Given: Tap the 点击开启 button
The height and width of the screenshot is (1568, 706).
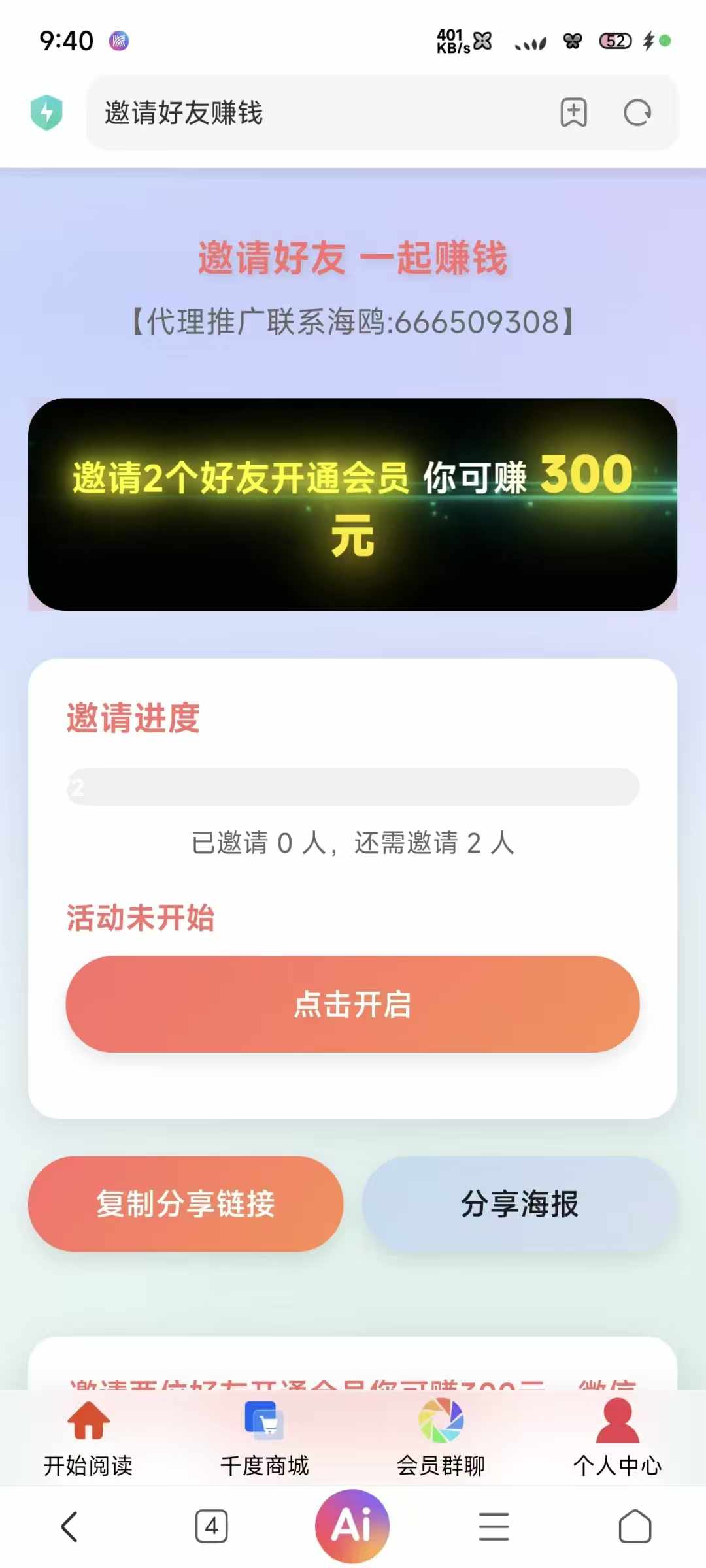Looking at the screenshot, I should click(352, 1004).
